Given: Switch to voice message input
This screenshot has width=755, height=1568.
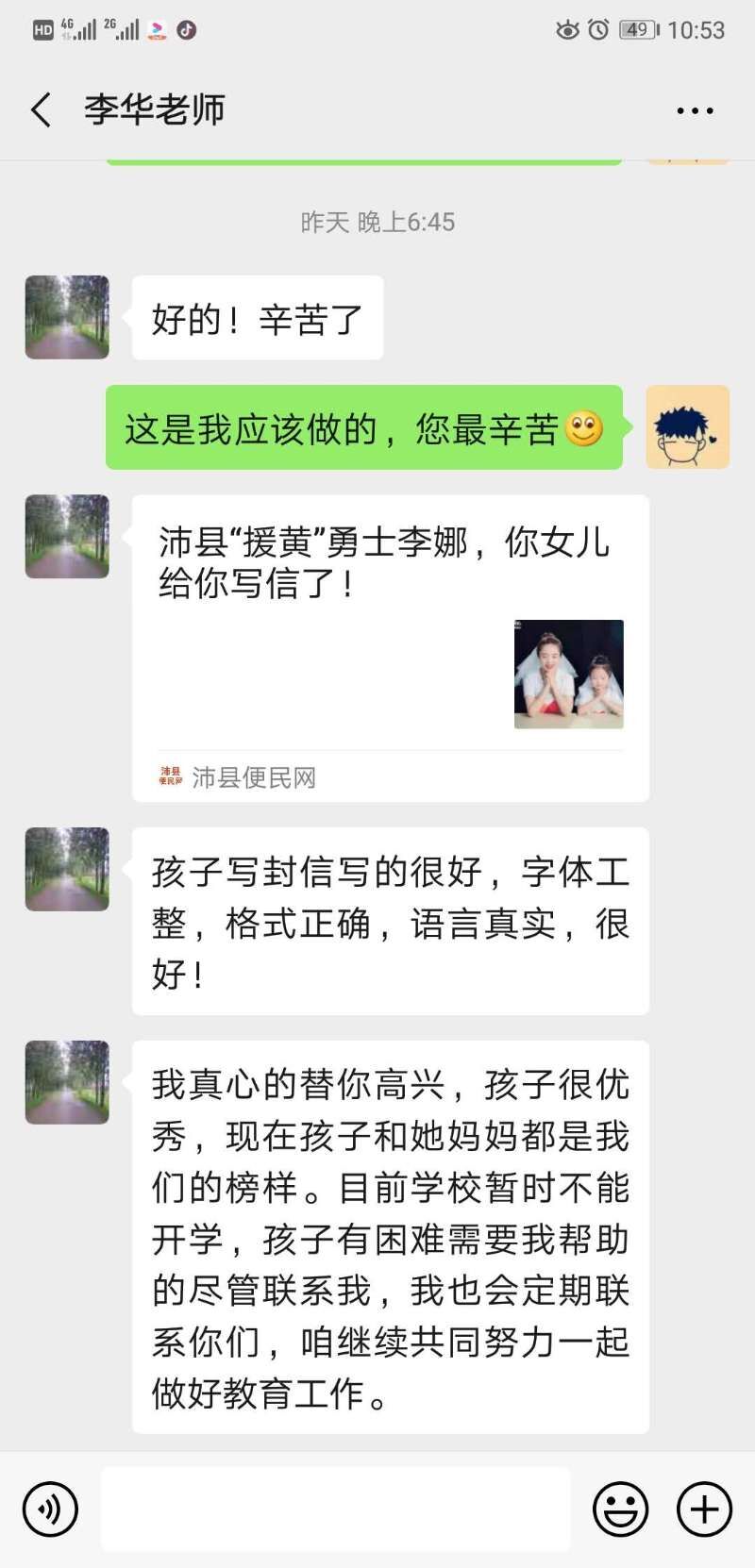Looking at the screenshot, I should pos(50,1509).
